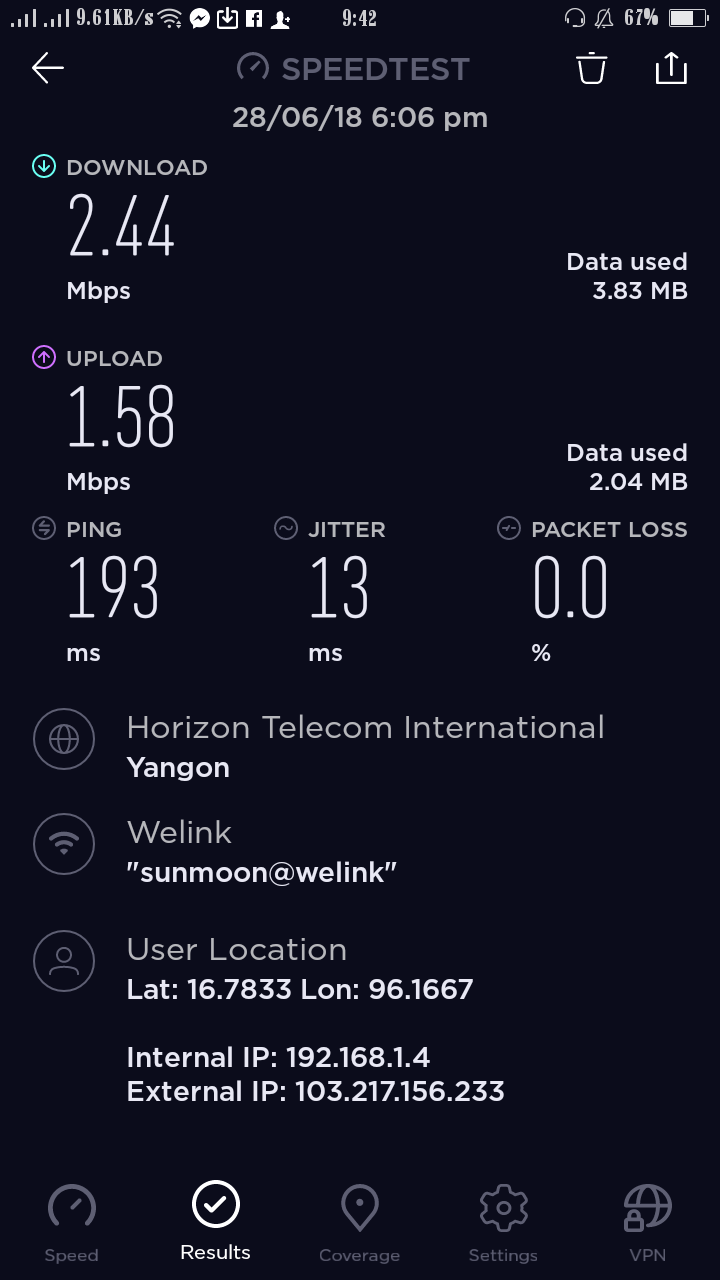
Task: Open the VPN tab
Action: coord(647,1222)
